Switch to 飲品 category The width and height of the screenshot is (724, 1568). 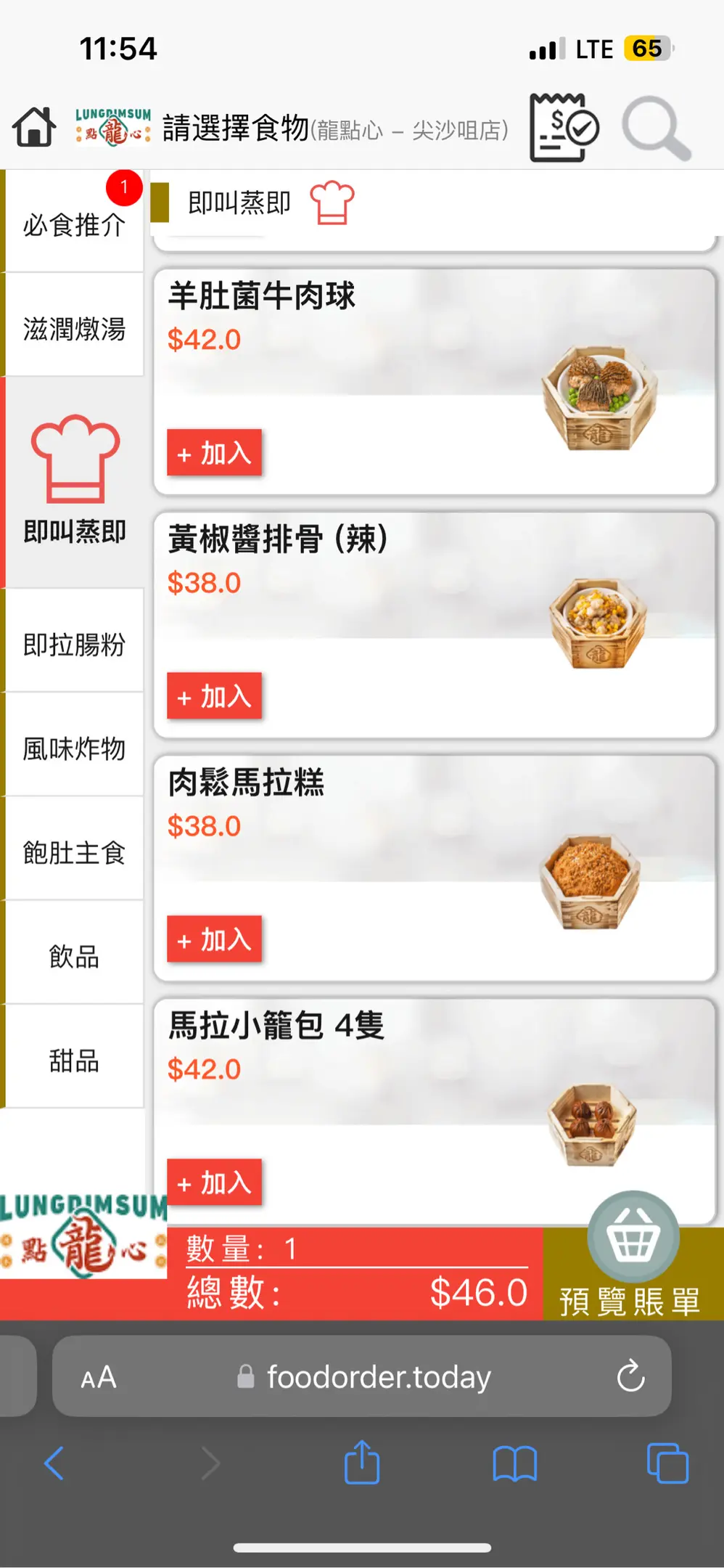point(74,956)
